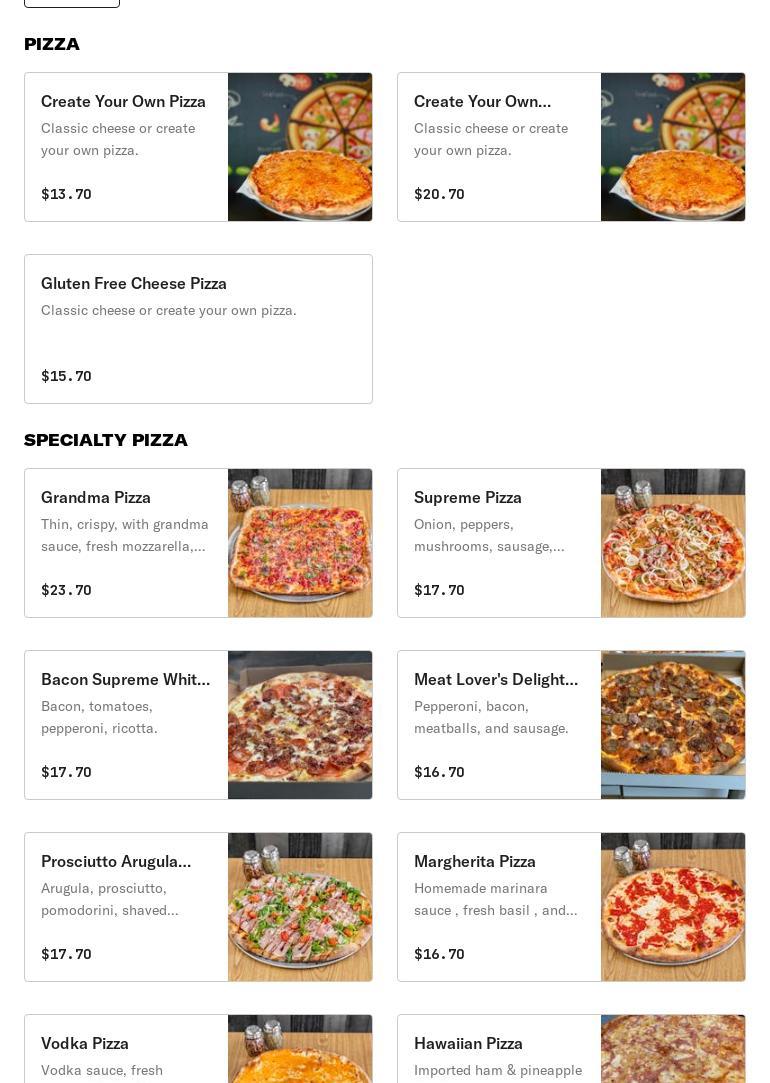Select the $20.70 Create Your Own pizza card
This screenshot has width=770, height=1083.
(x=571, y=147)
